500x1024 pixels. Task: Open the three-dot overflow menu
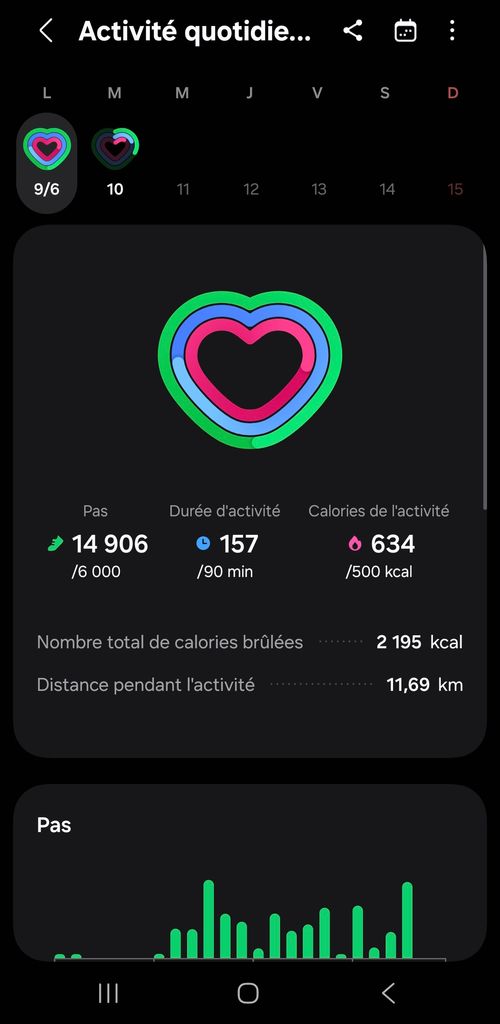pos(452,31)
